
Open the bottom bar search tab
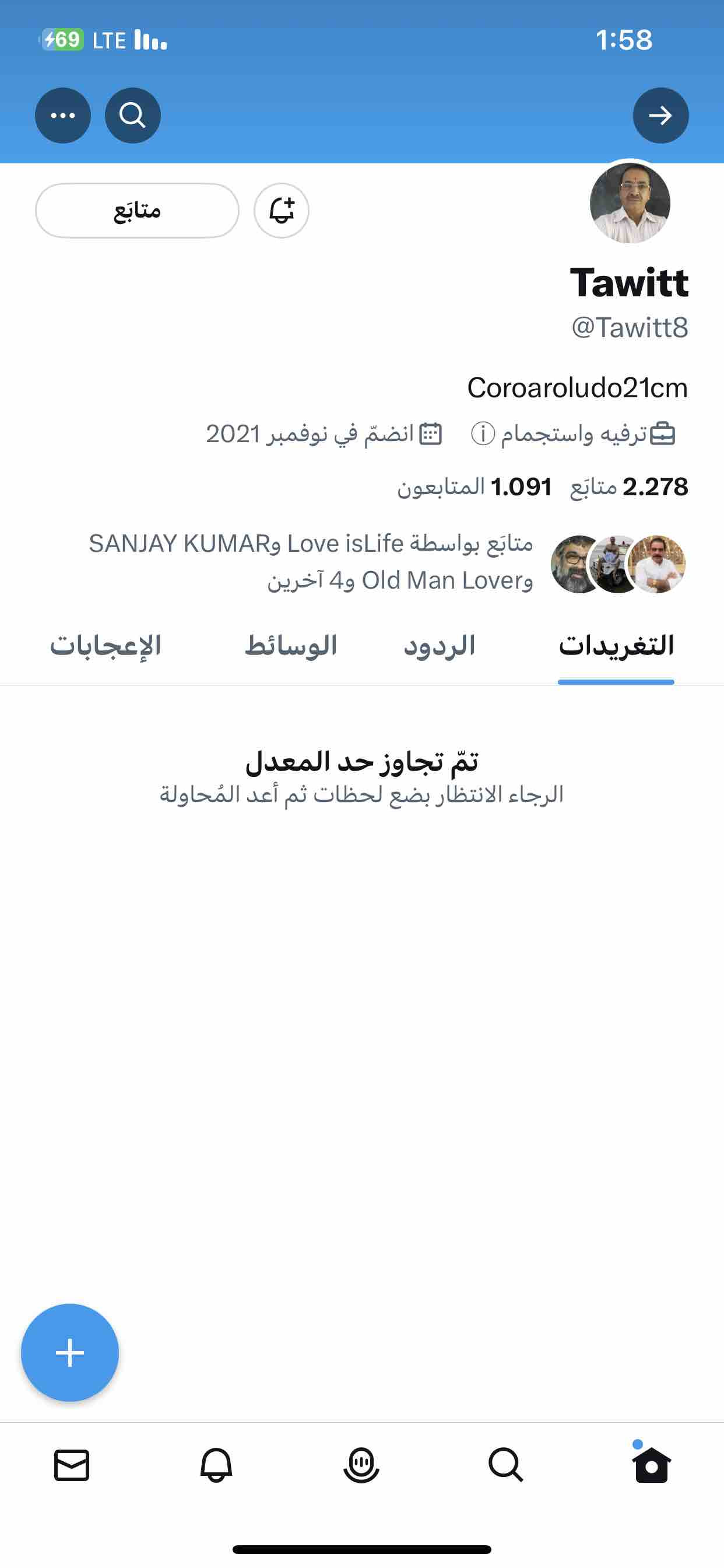(x=505, y=1465)
